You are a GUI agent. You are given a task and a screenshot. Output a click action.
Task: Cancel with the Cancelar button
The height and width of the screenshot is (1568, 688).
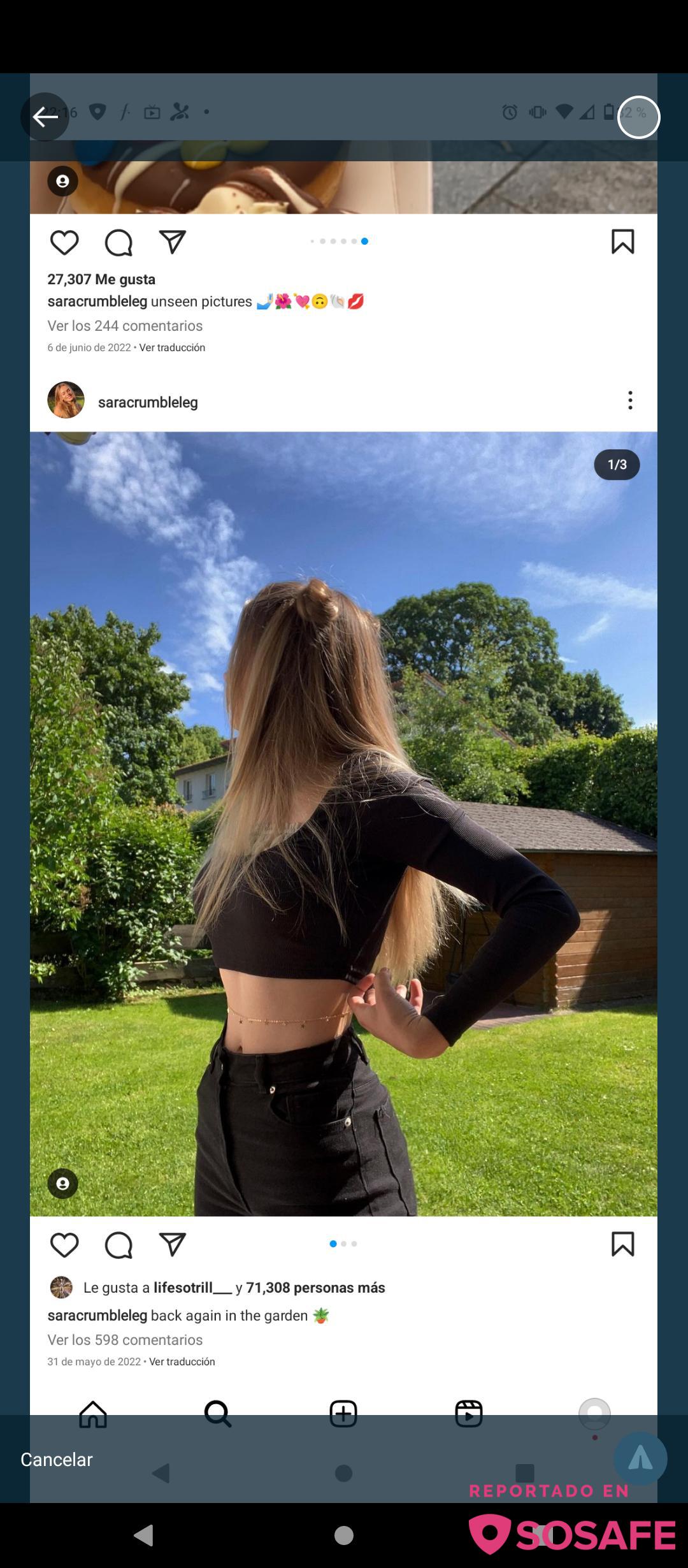(x=57, y=1459)
